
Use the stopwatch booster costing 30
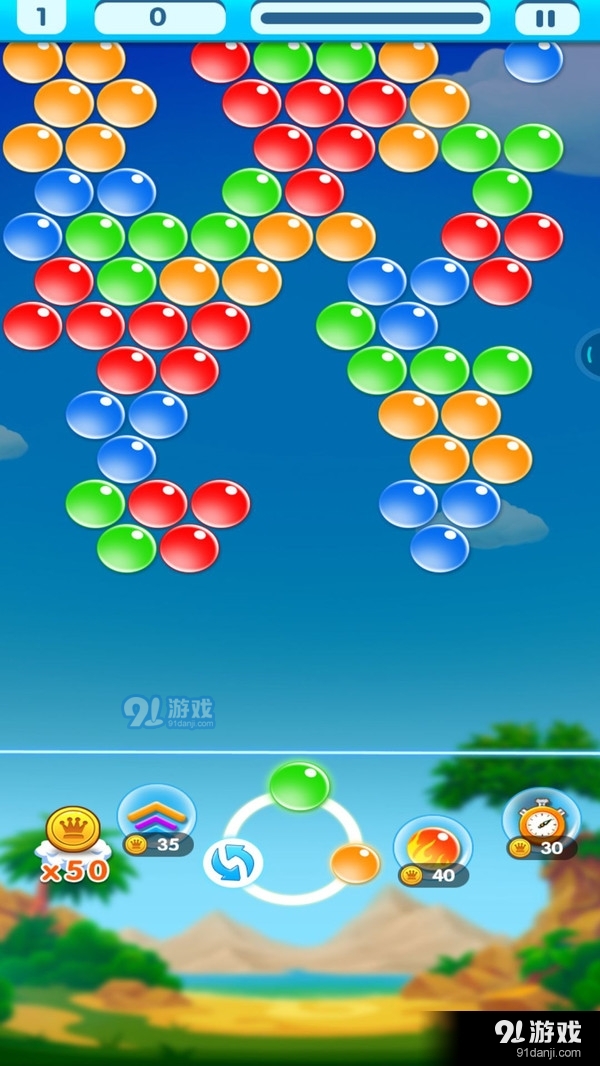(x=541, y=821)
